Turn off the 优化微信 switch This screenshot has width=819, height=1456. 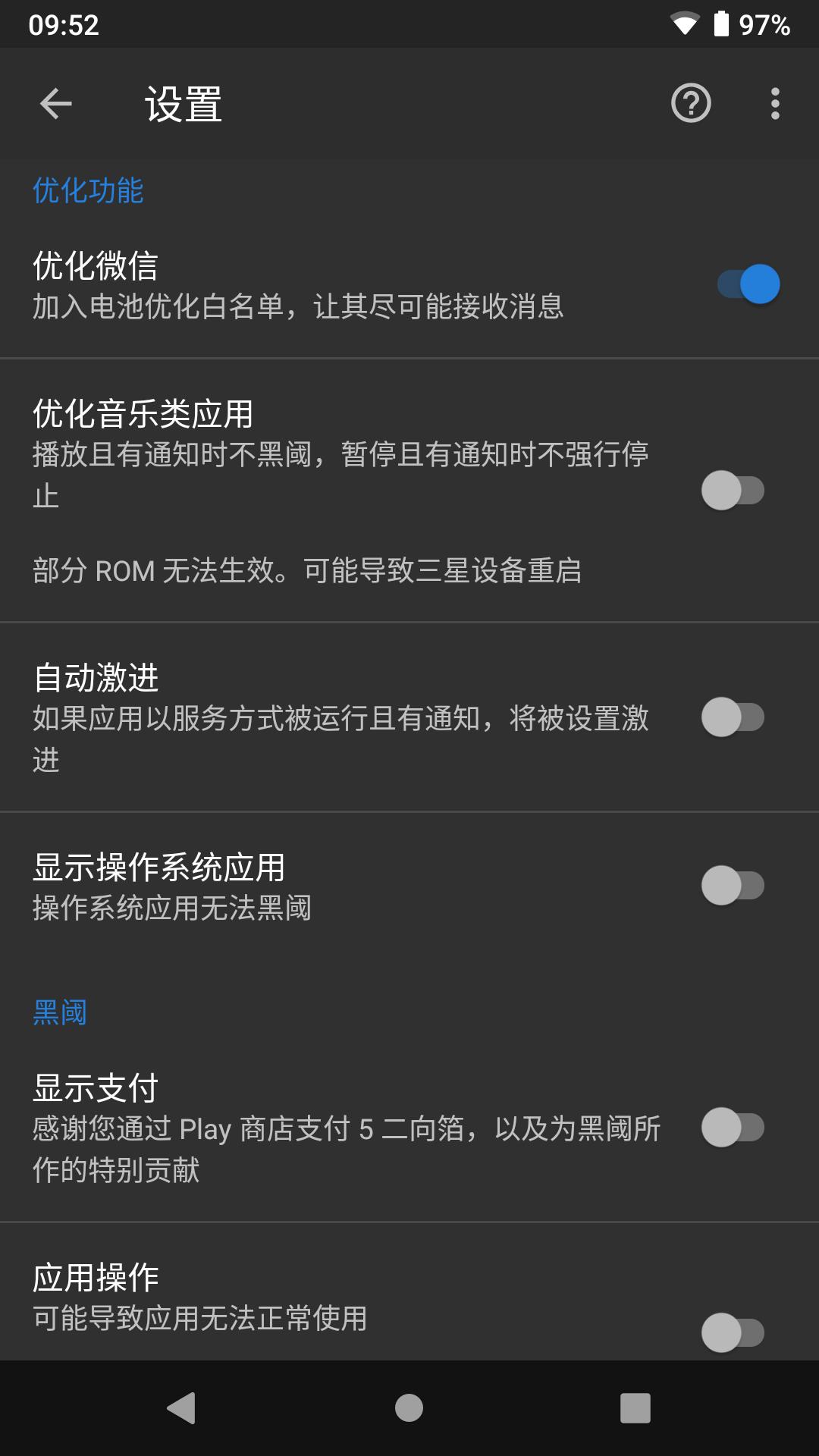point(748,284)
